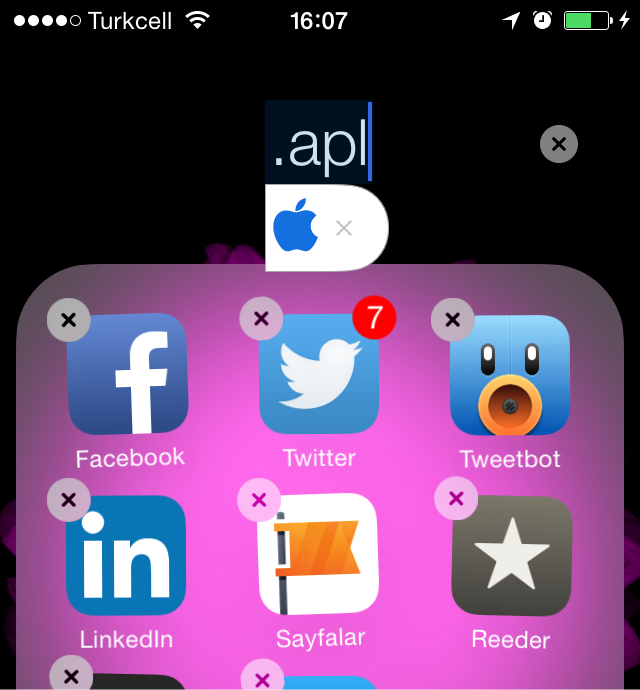Accept the Apple logo text suggestion
The height and width of the screenshot is (690, 640).
point(296,227)
